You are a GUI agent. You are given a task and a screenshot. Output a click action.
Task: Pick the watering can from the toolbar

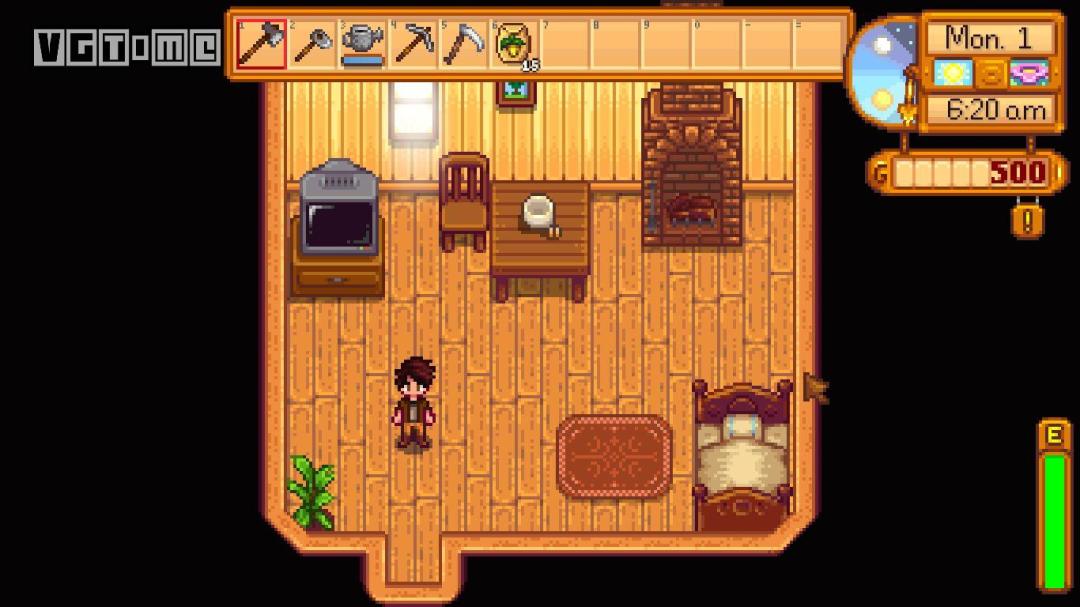tap(362, 44)
